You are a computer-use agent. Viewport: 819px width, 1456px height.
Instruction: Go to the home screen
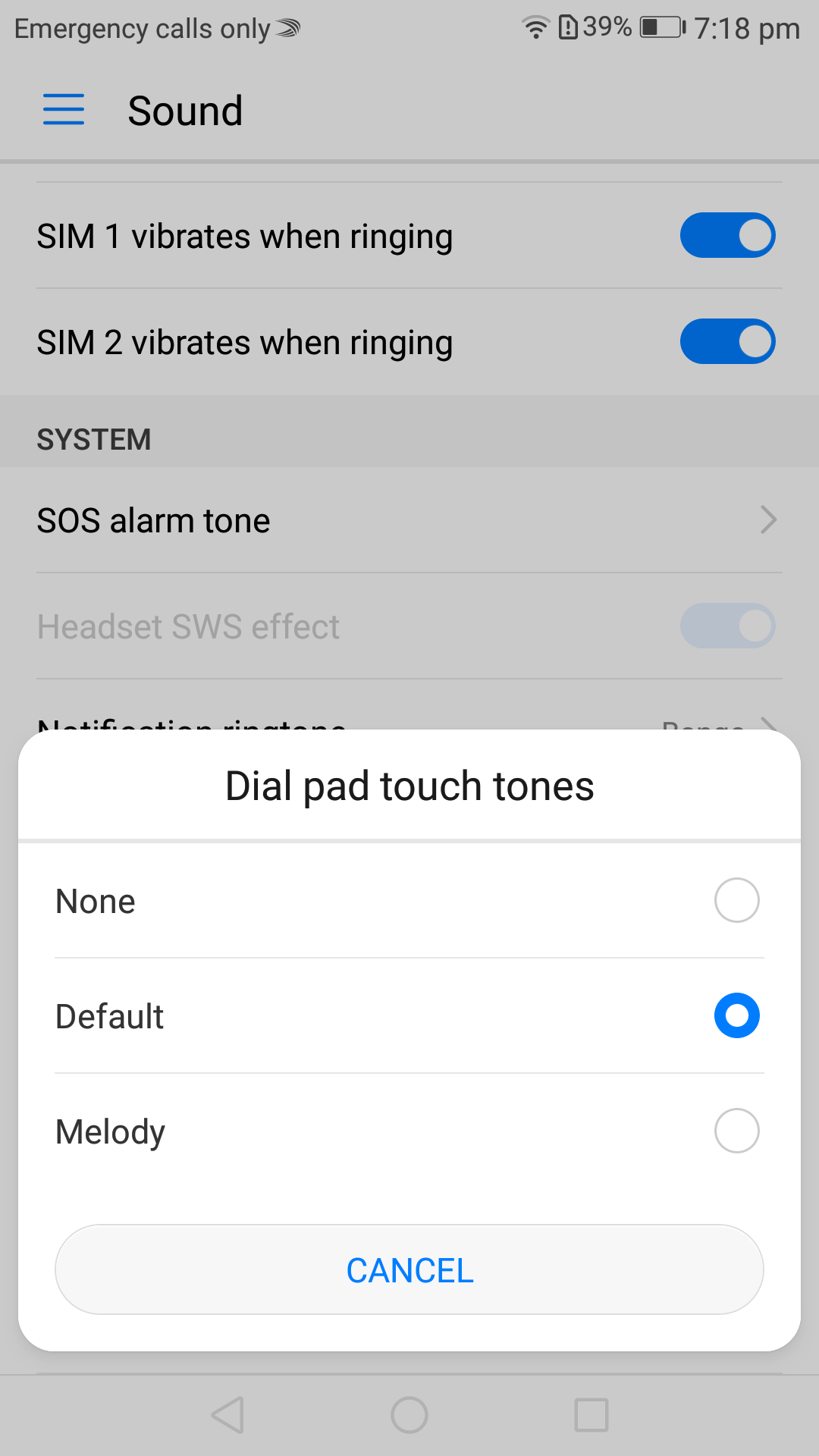[x=409, y=1415]
